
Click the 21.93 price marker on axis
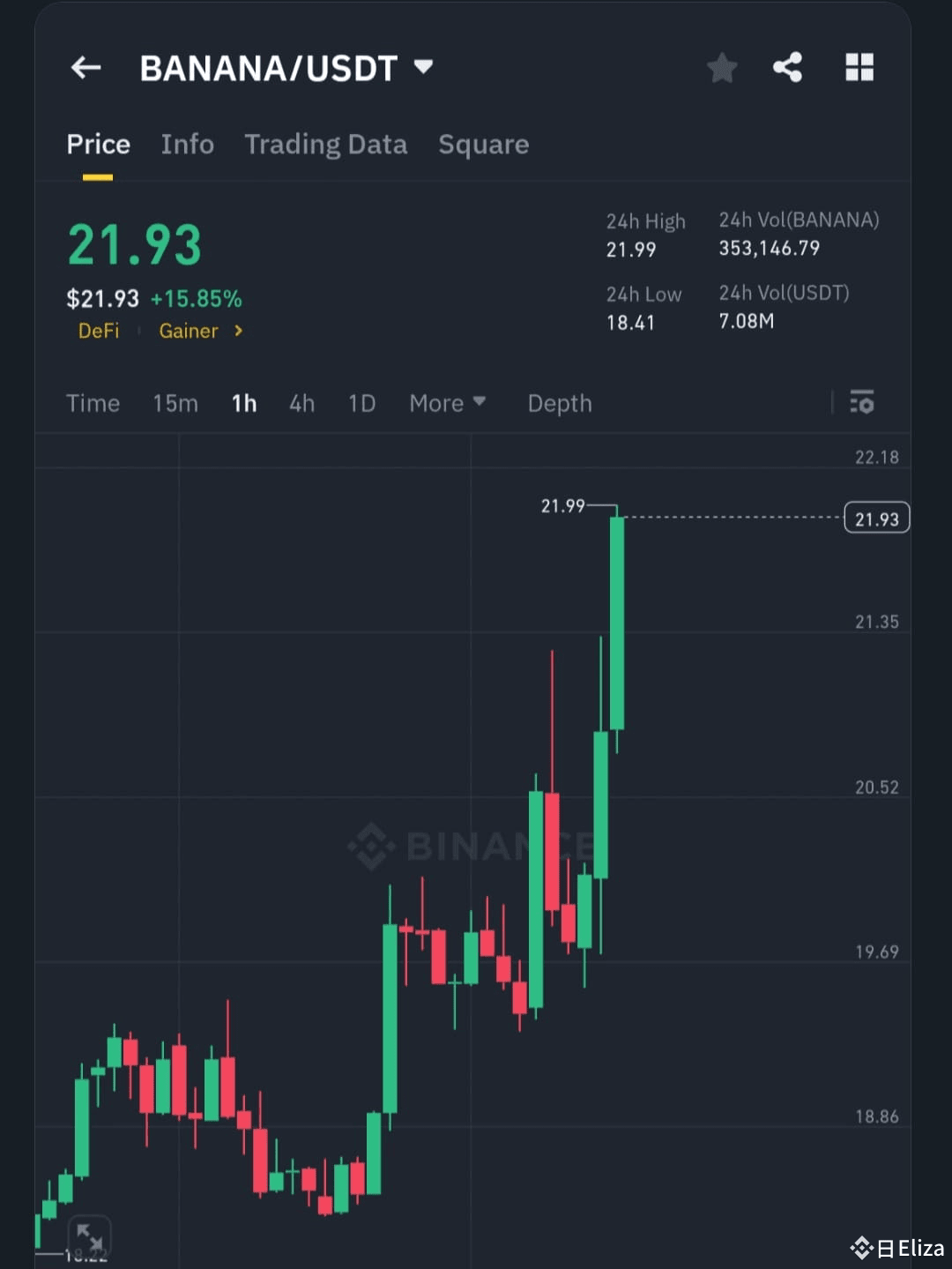coord(876,518)
